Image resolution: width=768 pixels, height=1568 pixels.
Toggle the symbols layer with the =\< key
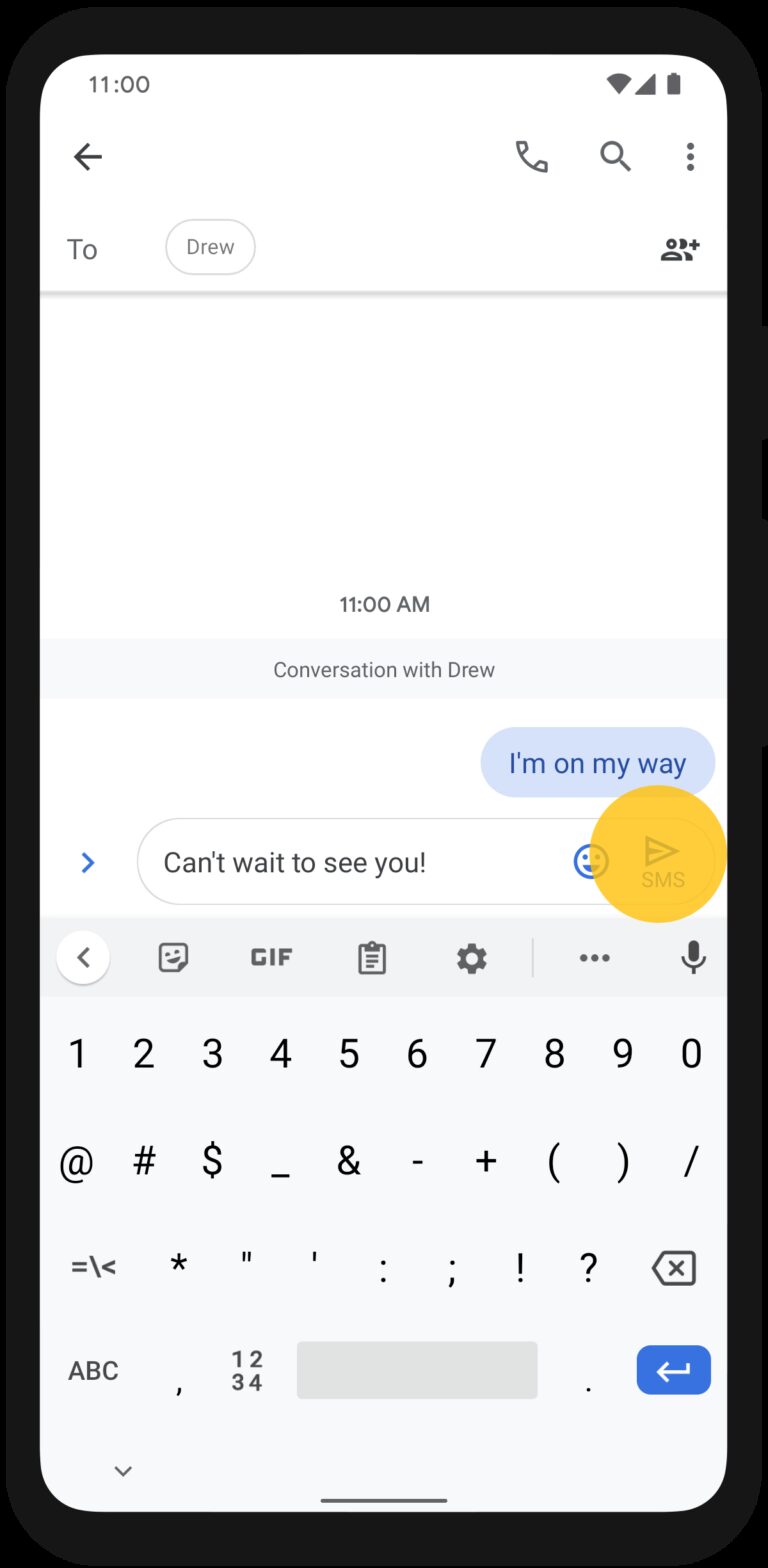pos(93,1267)
